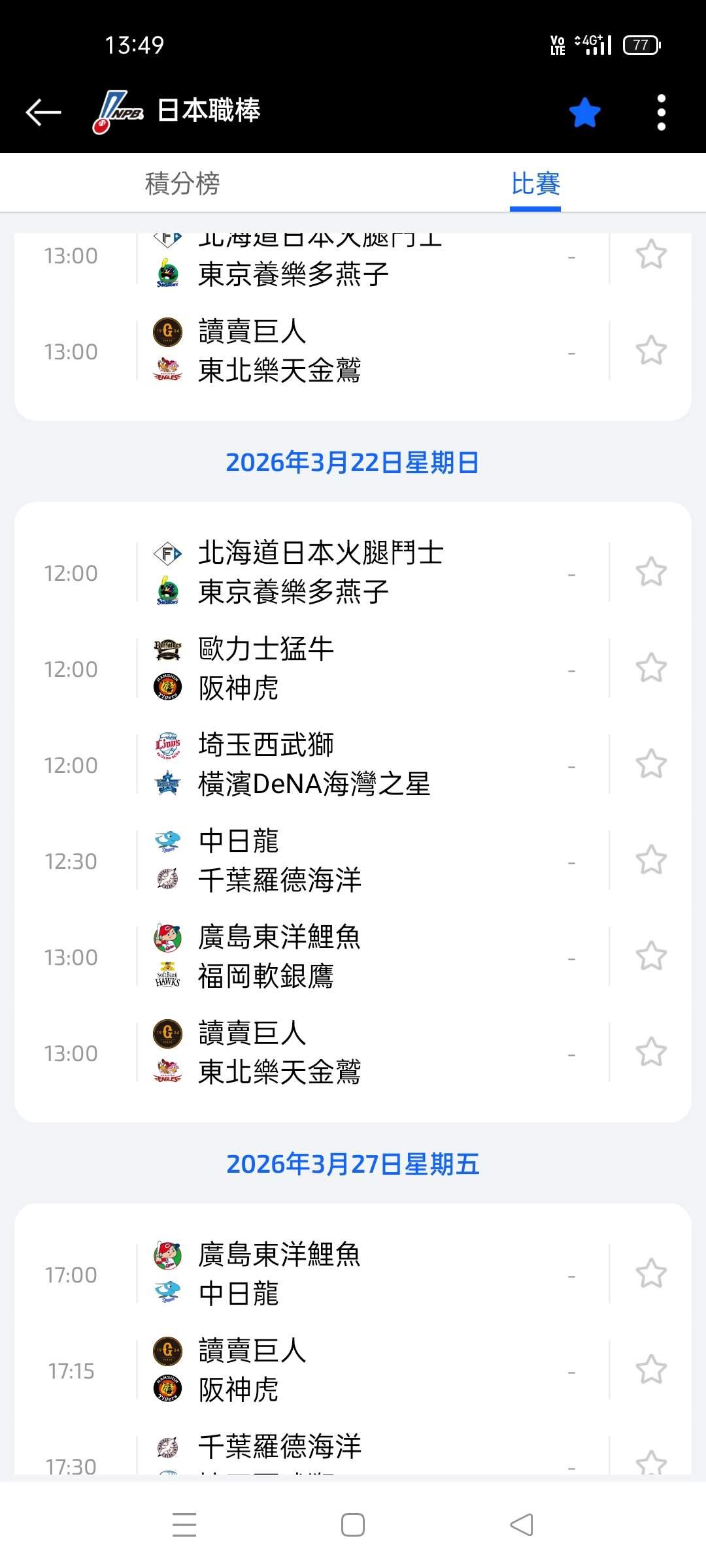706x1568 pixels.
Task: Open the three-dot overflow menu
Action: point(661,112)
